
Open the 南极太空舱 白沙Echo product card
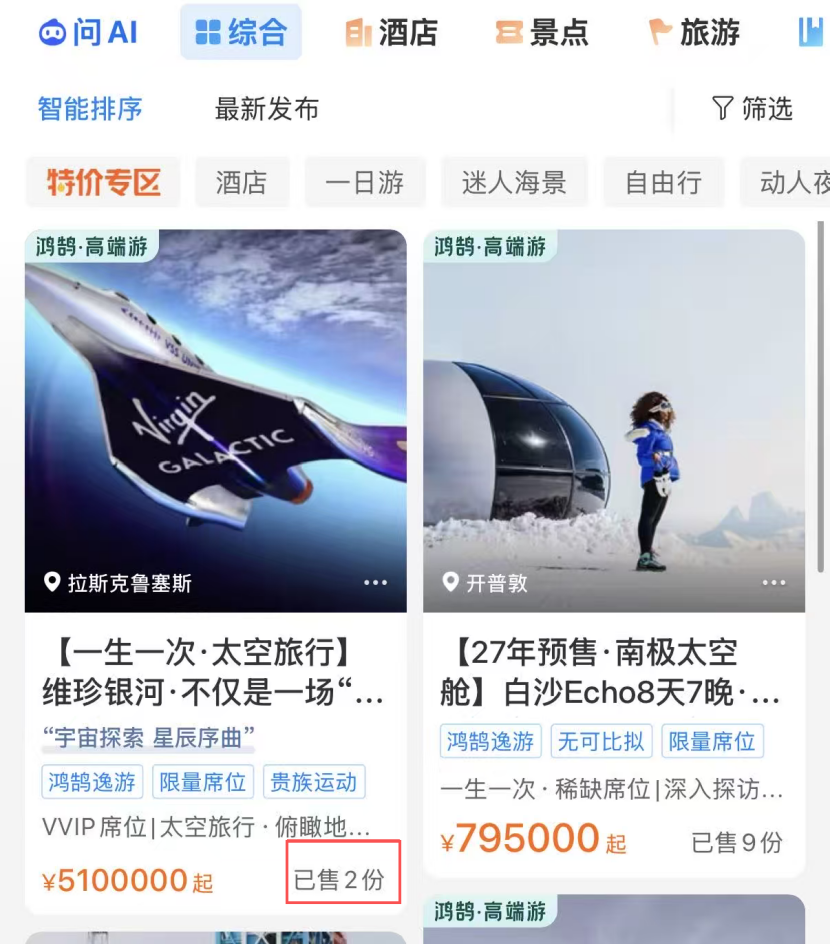(x=614, y=553)
